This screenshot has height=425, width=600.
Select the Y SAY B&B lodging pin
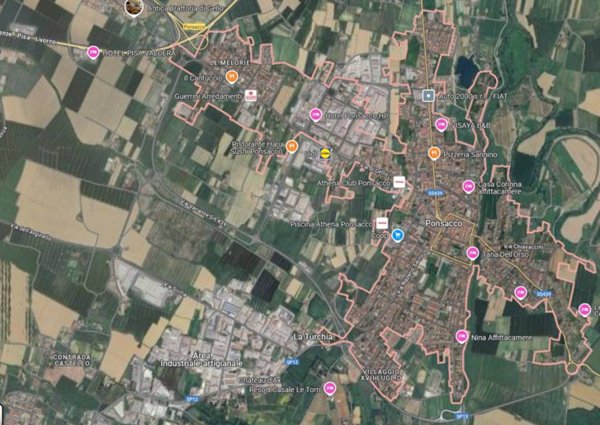pos(441,125)
